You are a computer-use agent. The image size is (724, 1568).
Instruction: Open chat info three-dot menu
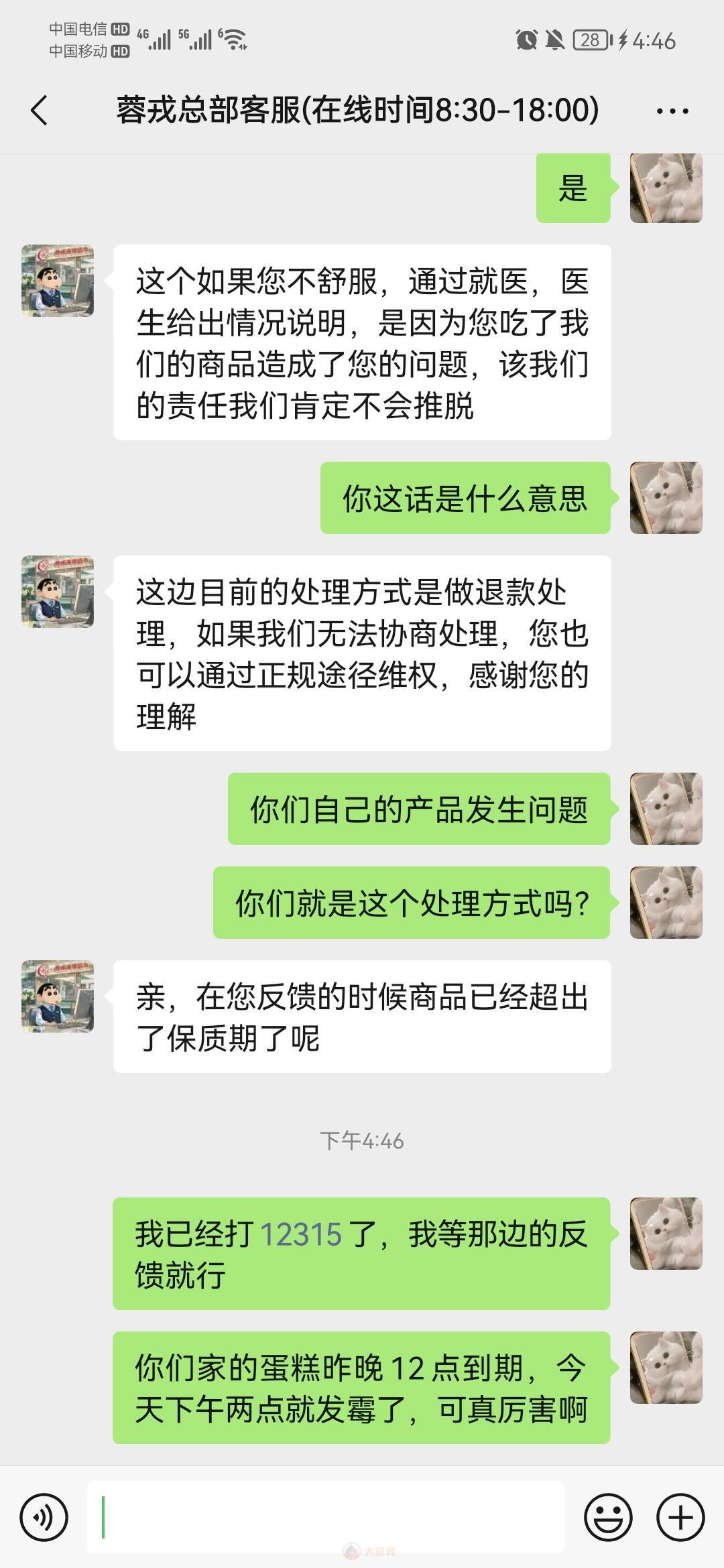click(672, 111)
